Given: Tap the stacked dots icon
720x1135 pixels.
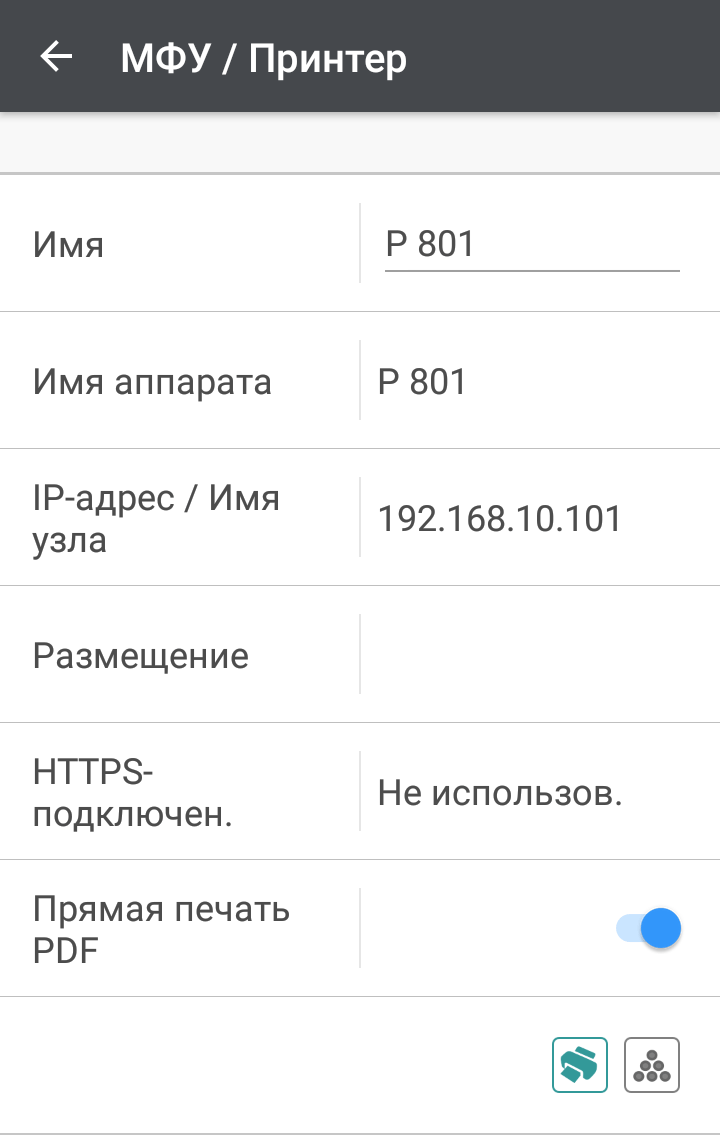Looking at the screenshot, I should pyautogui.click(x=652, y=1065).
